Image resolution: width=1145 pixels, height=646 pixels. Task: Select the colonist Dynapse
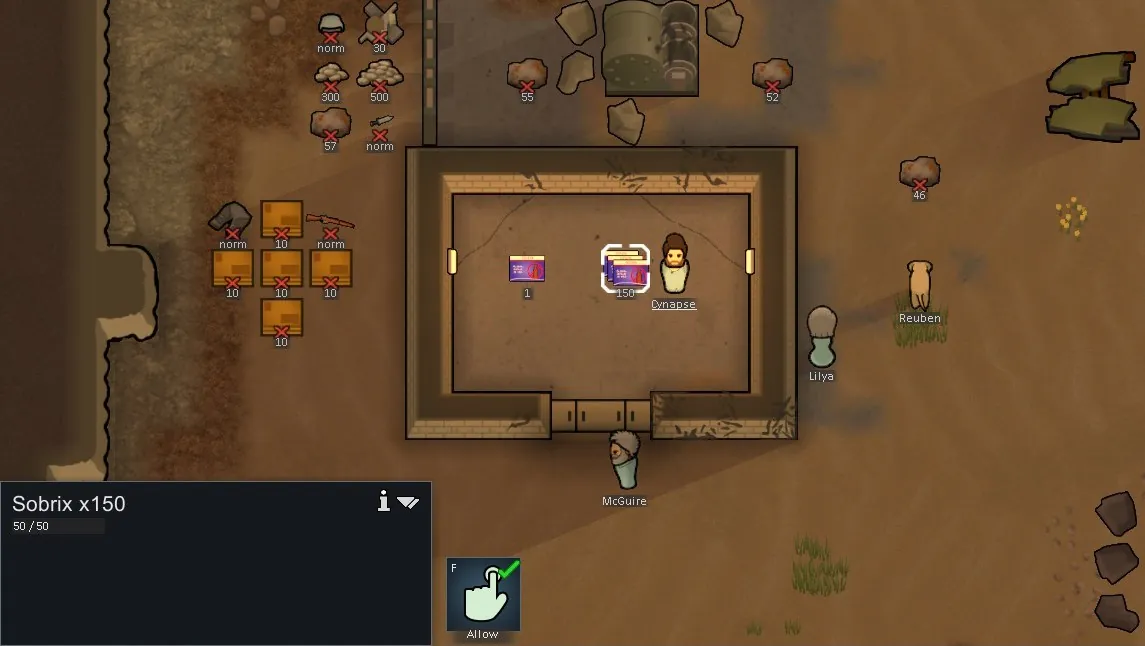tap(675, 265)
